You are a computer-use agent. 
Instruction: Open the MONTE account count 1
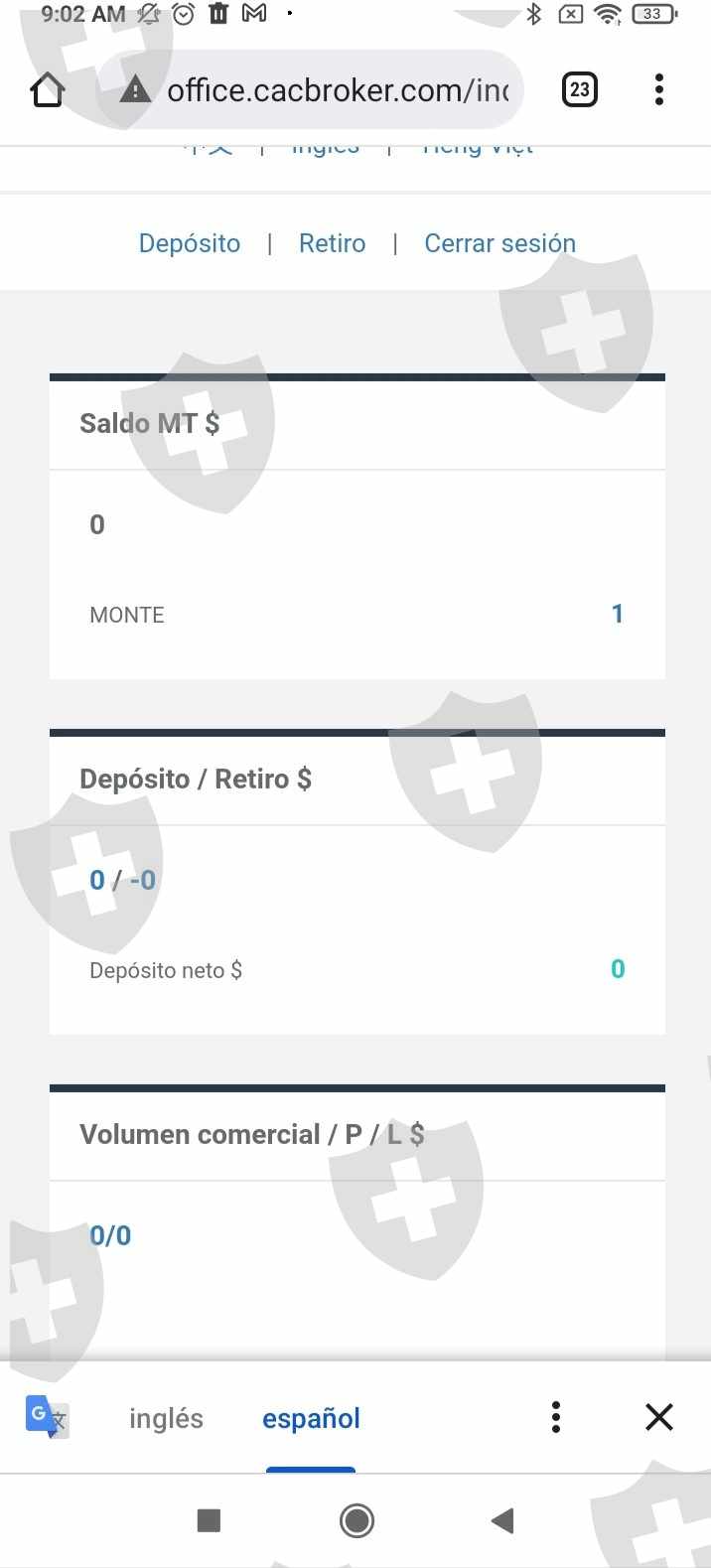(618, 614)
